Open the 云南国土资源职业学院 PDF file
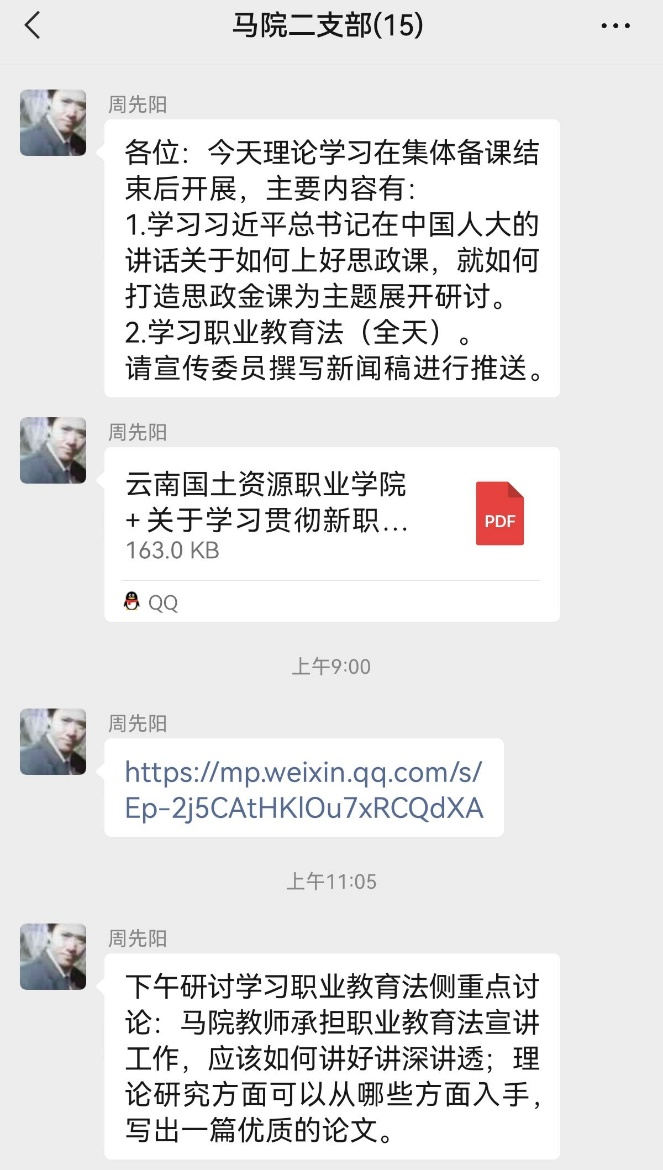This screenshot has height=1170, width=663. (330, 516)
